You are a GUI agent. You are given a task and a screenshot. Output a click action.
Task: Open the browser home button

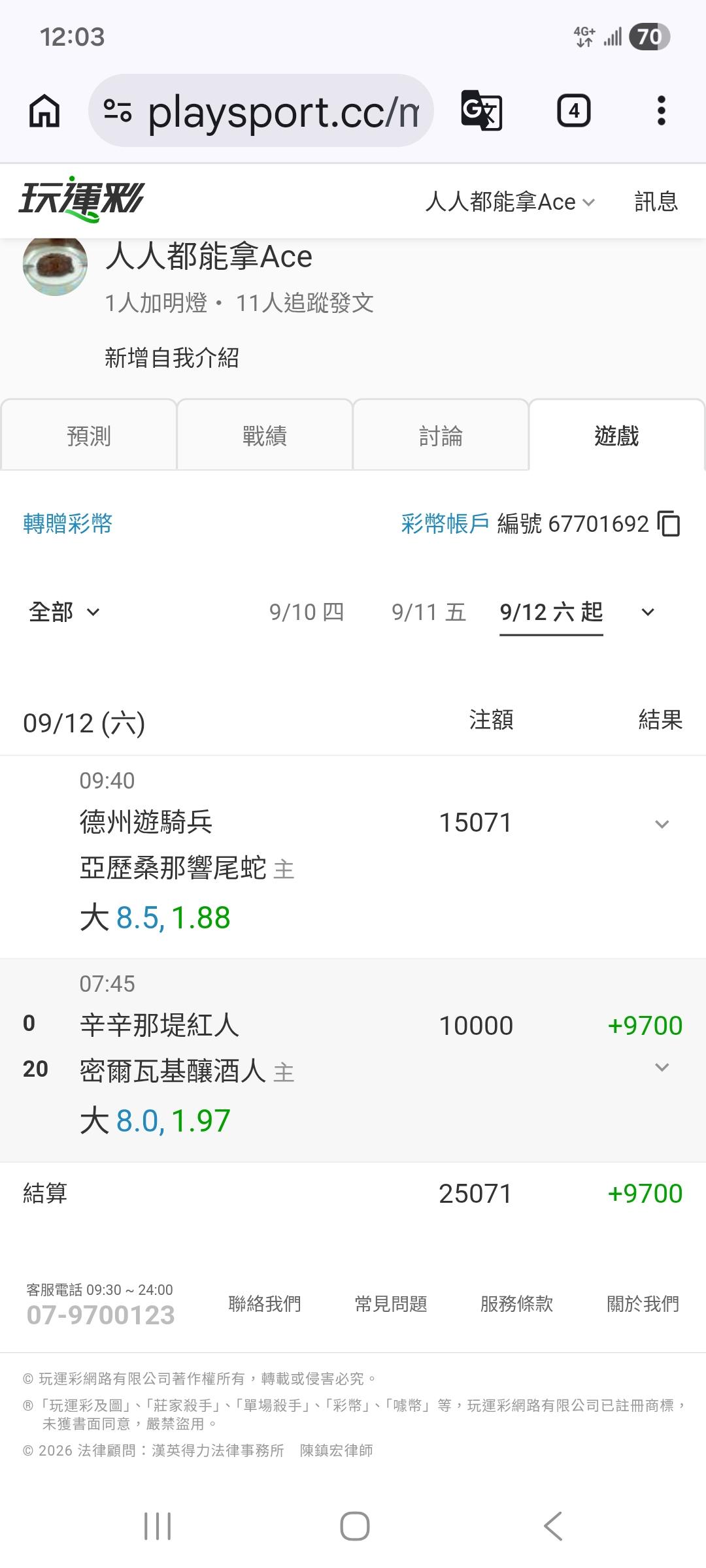pyautogui.click(x=44, y=110)
